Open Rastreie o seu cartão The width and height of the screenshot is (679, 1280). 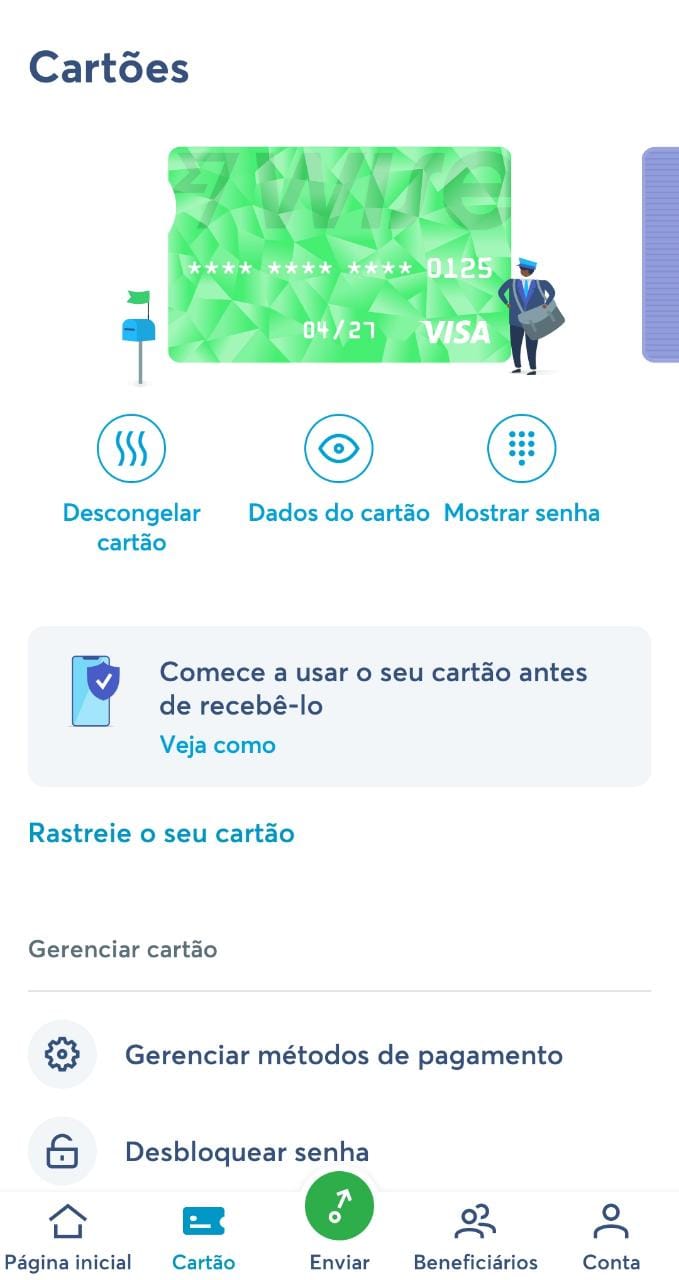(x=161, y=833)
